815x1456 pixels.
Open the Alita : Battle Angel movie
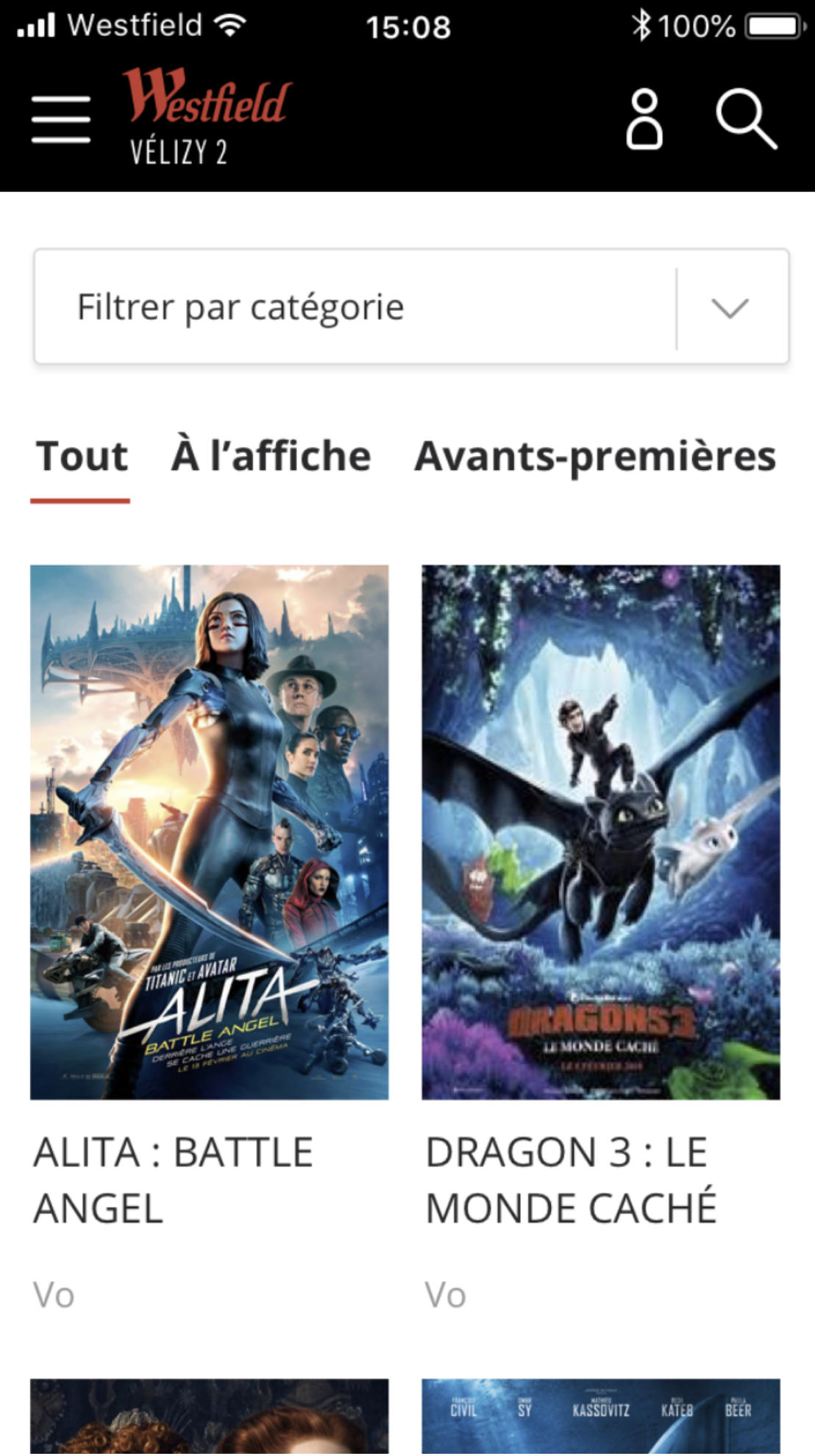point(209,832)
